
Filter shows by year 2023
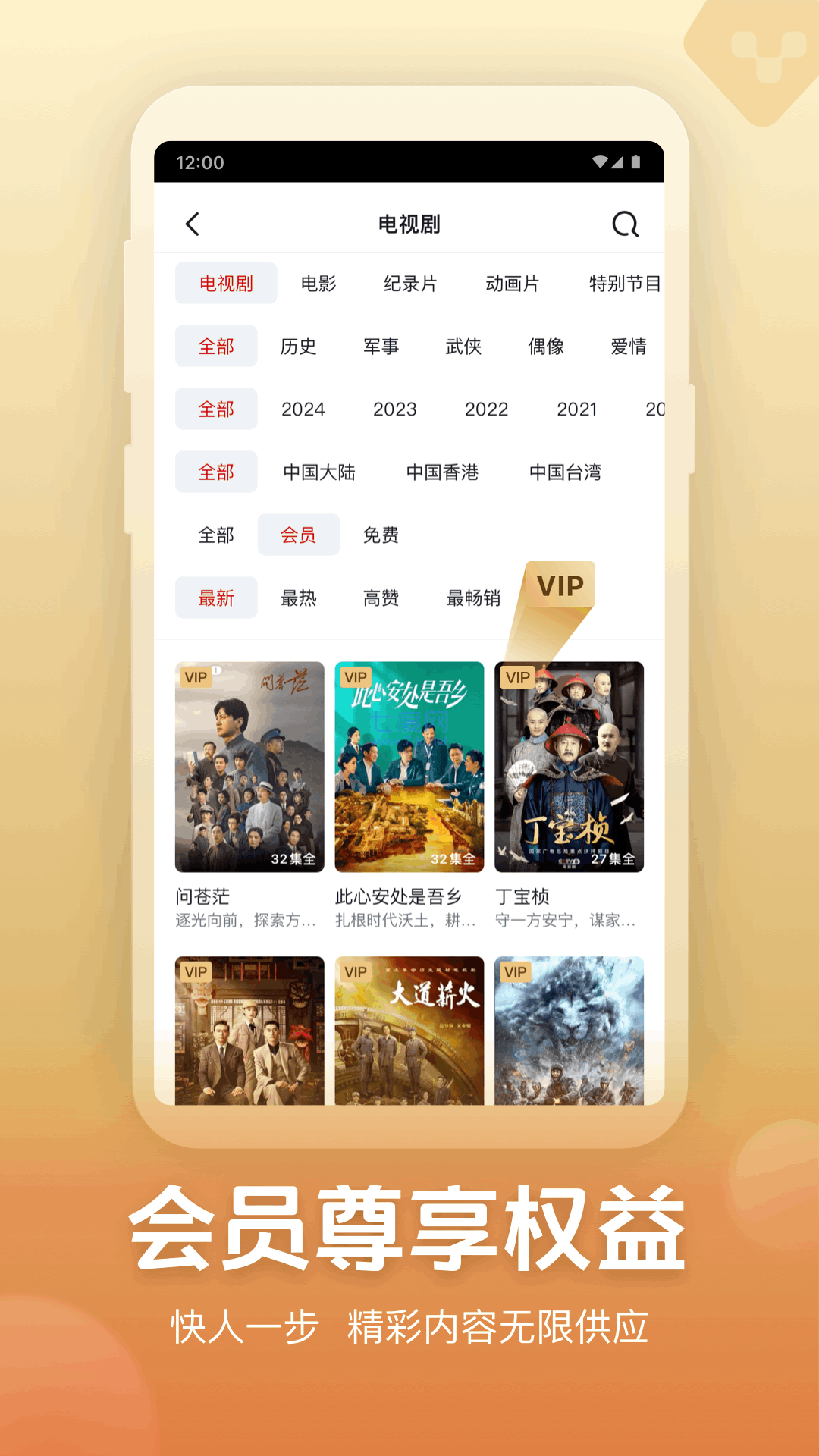396,409
